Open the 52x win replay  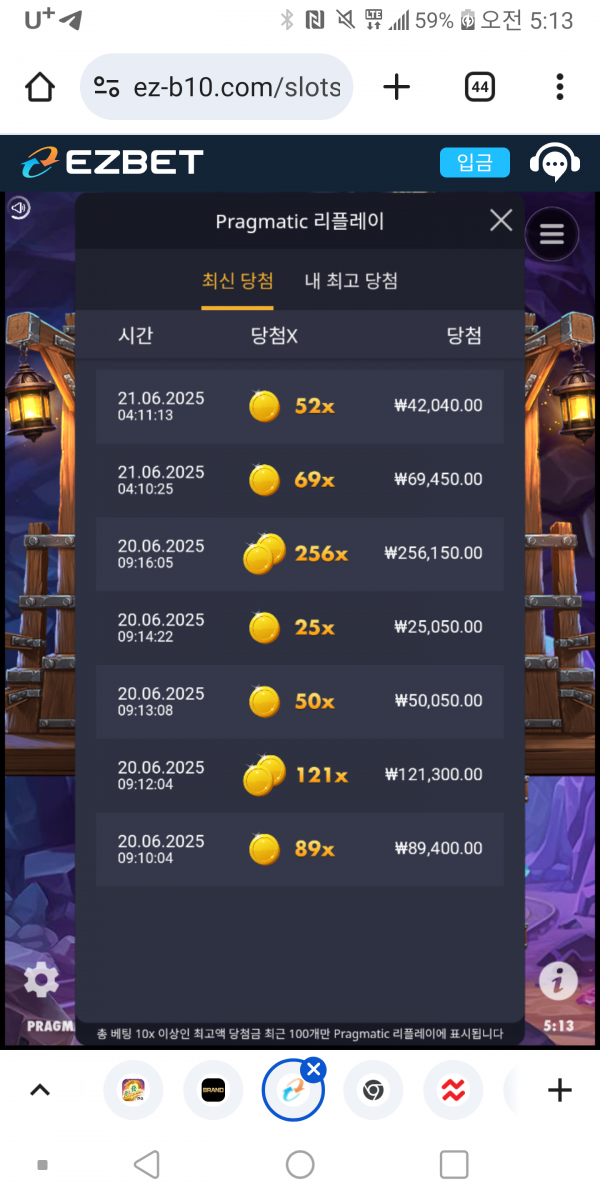(299, 406)
